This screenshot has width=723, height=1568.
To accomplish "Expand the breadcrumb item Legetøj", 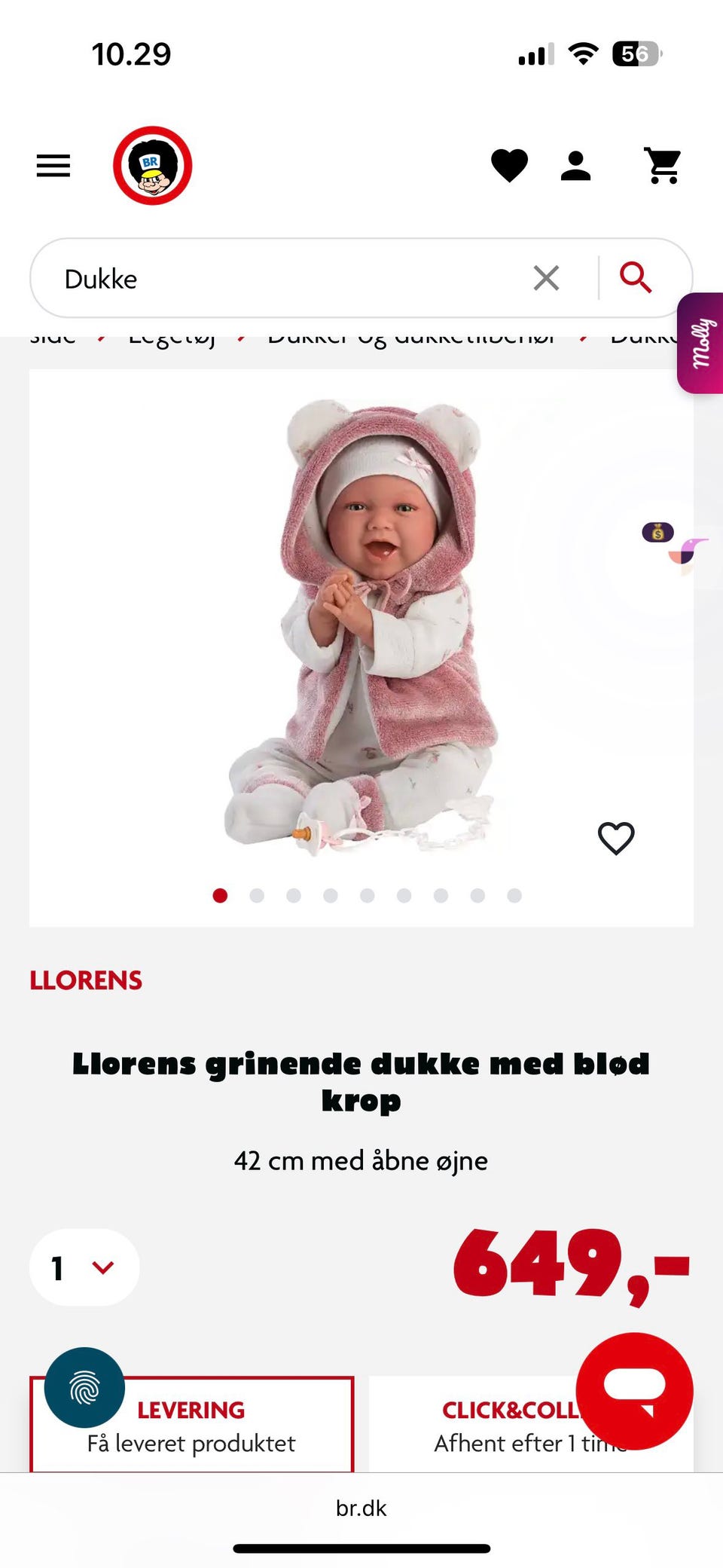I will pyautogui.click(x=172, y=337).
